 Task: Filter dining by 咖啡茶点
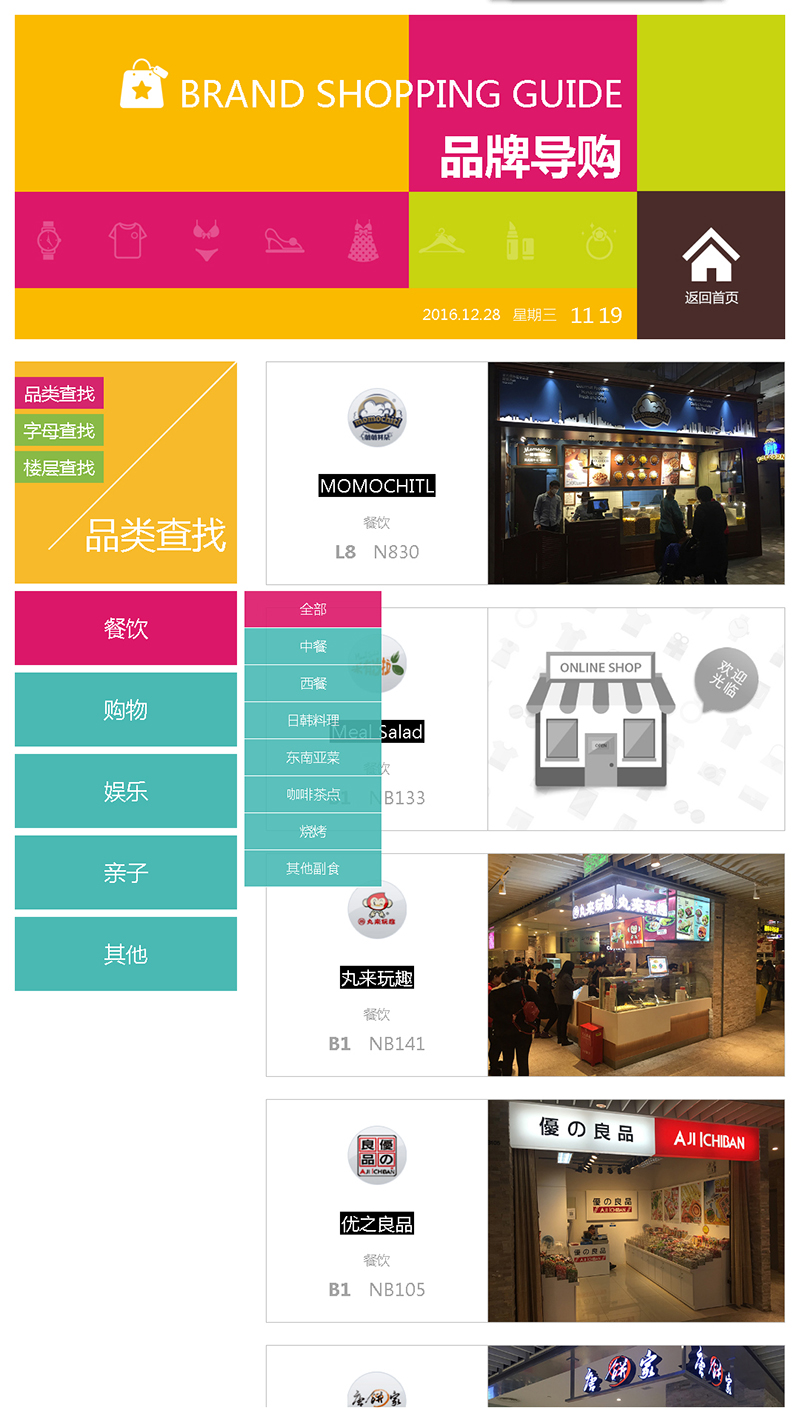[x=313, y=794]
